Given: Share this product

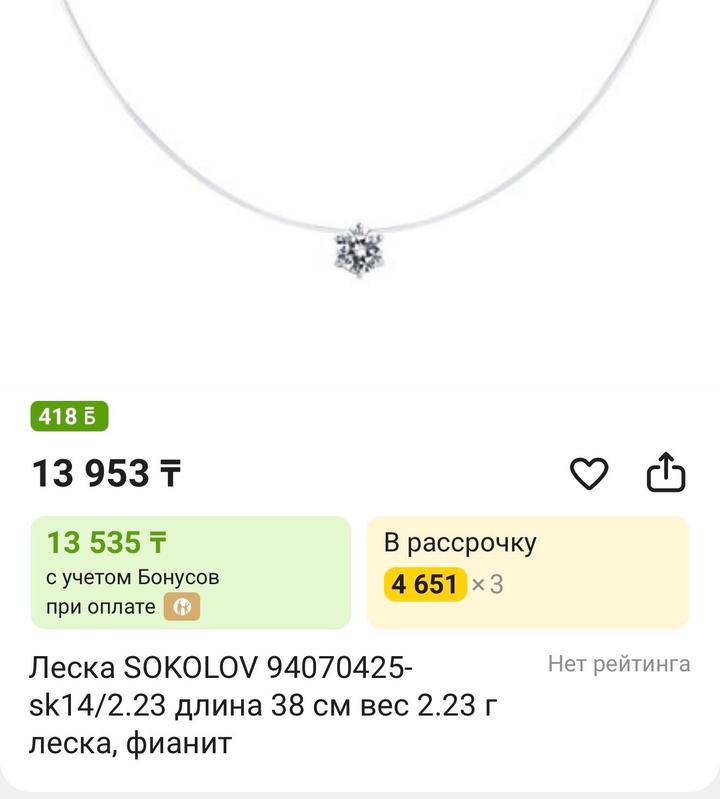Looking at the screenshot, I should tap(665, 473).
